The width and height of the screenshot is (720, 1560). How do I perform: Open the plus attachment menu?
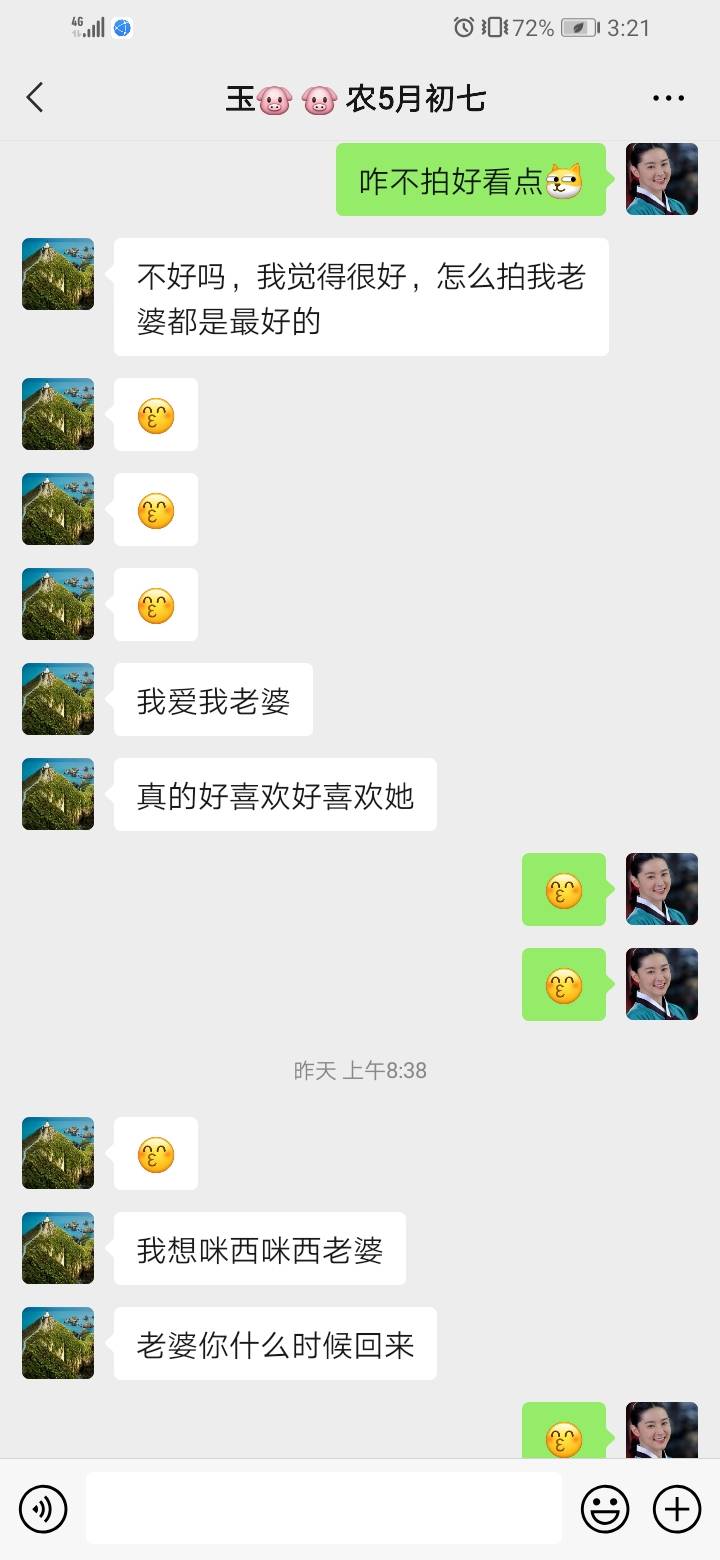[678, 1508]
